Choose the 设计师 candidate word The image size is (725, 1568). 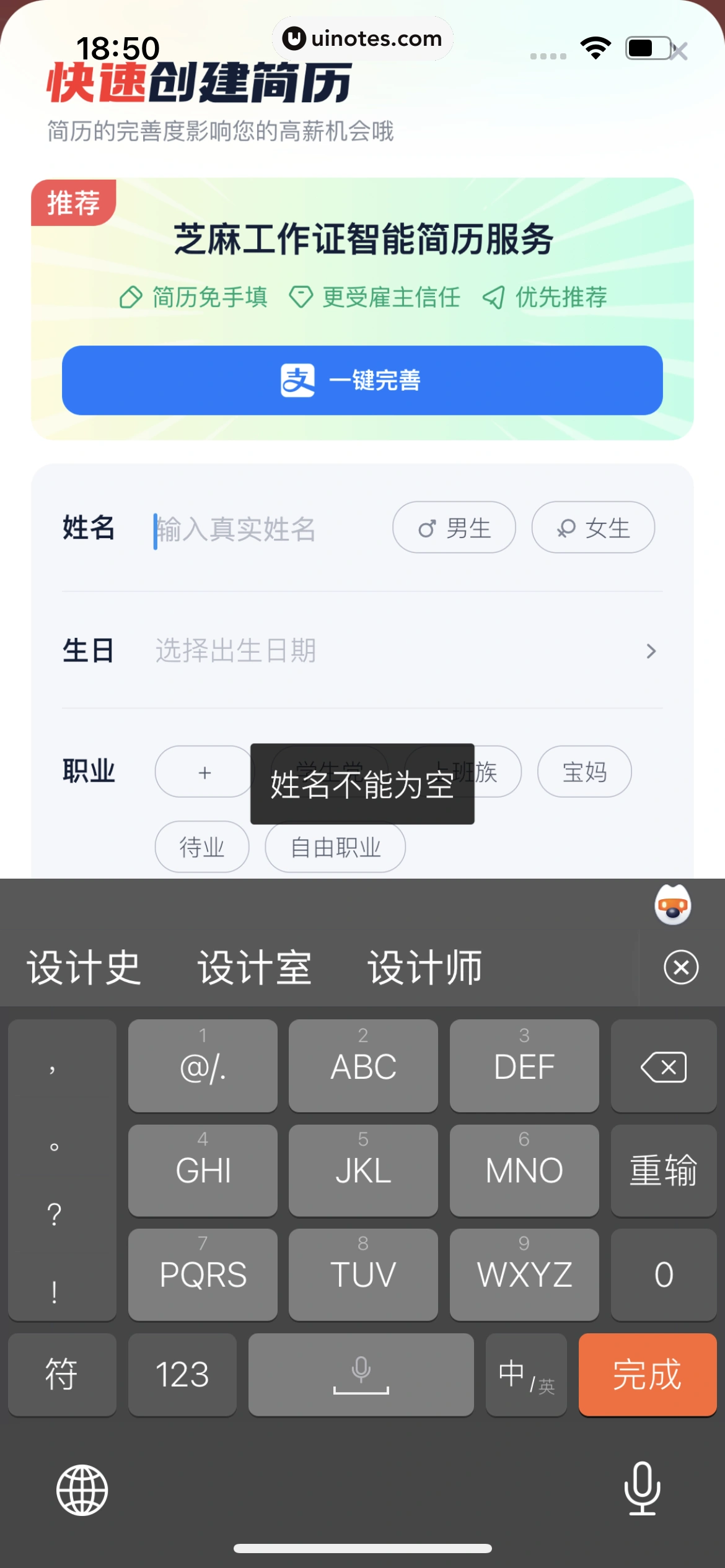425,967
